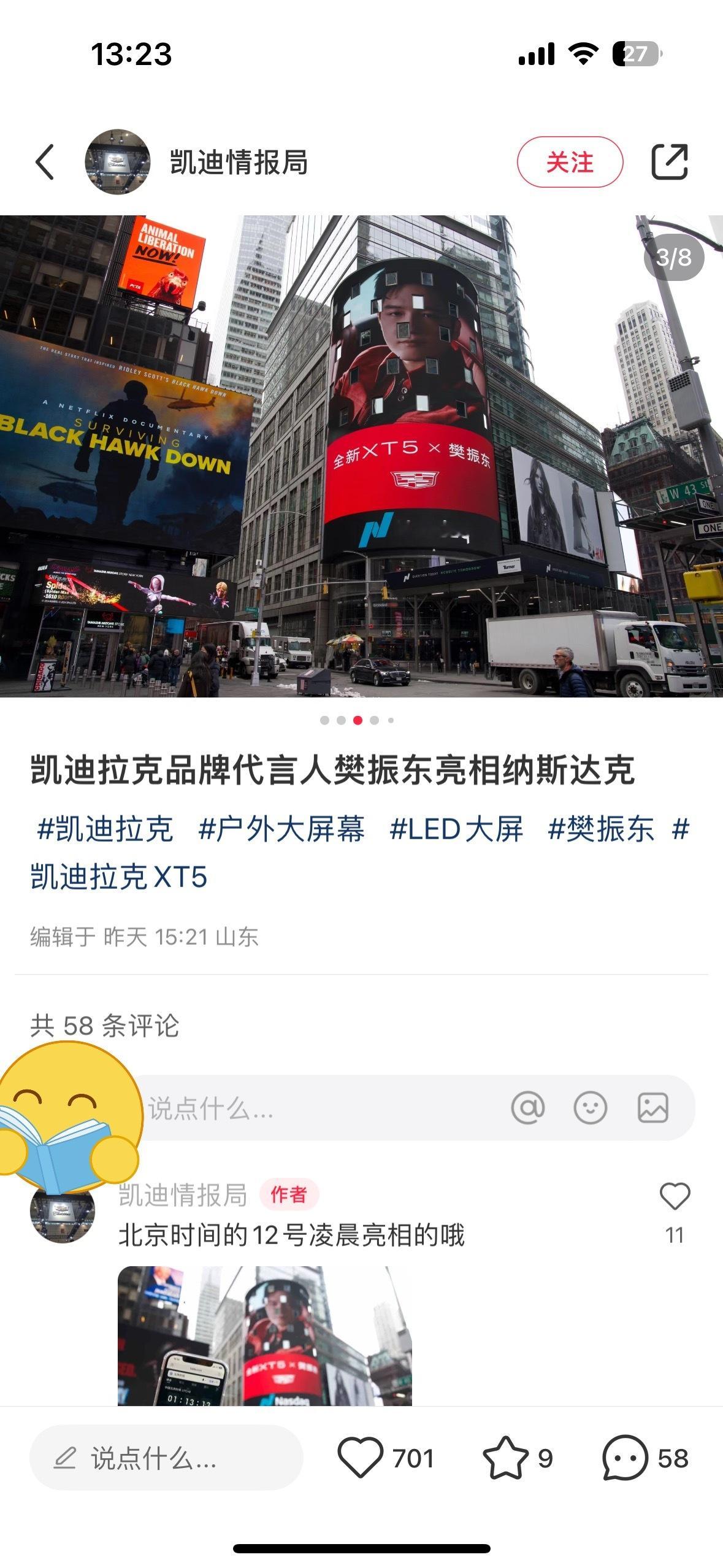The image size is (723, 1568).
Task: Tap the user avatar next to the username
Action: coord(118,162)
